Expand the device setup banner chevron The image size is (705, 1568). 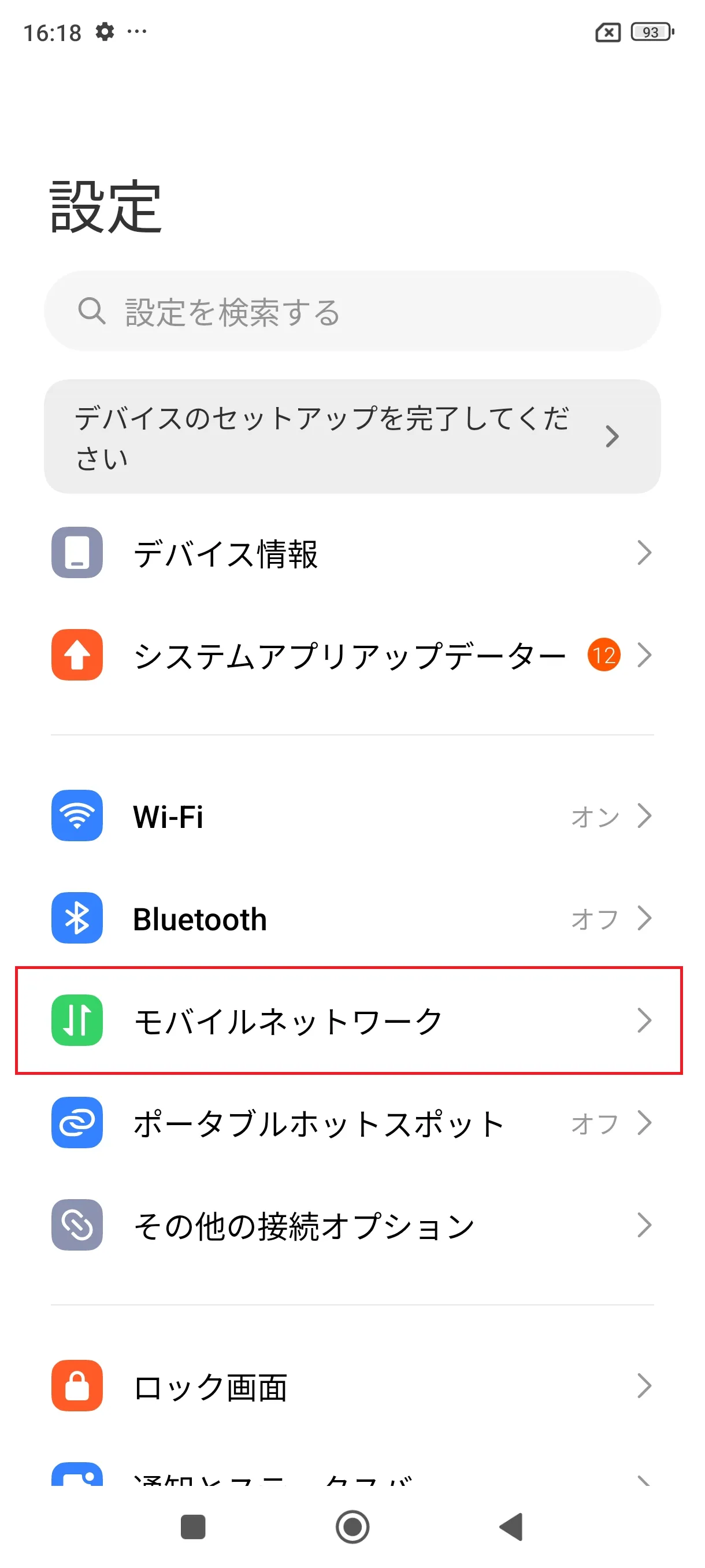pos(613,437)
